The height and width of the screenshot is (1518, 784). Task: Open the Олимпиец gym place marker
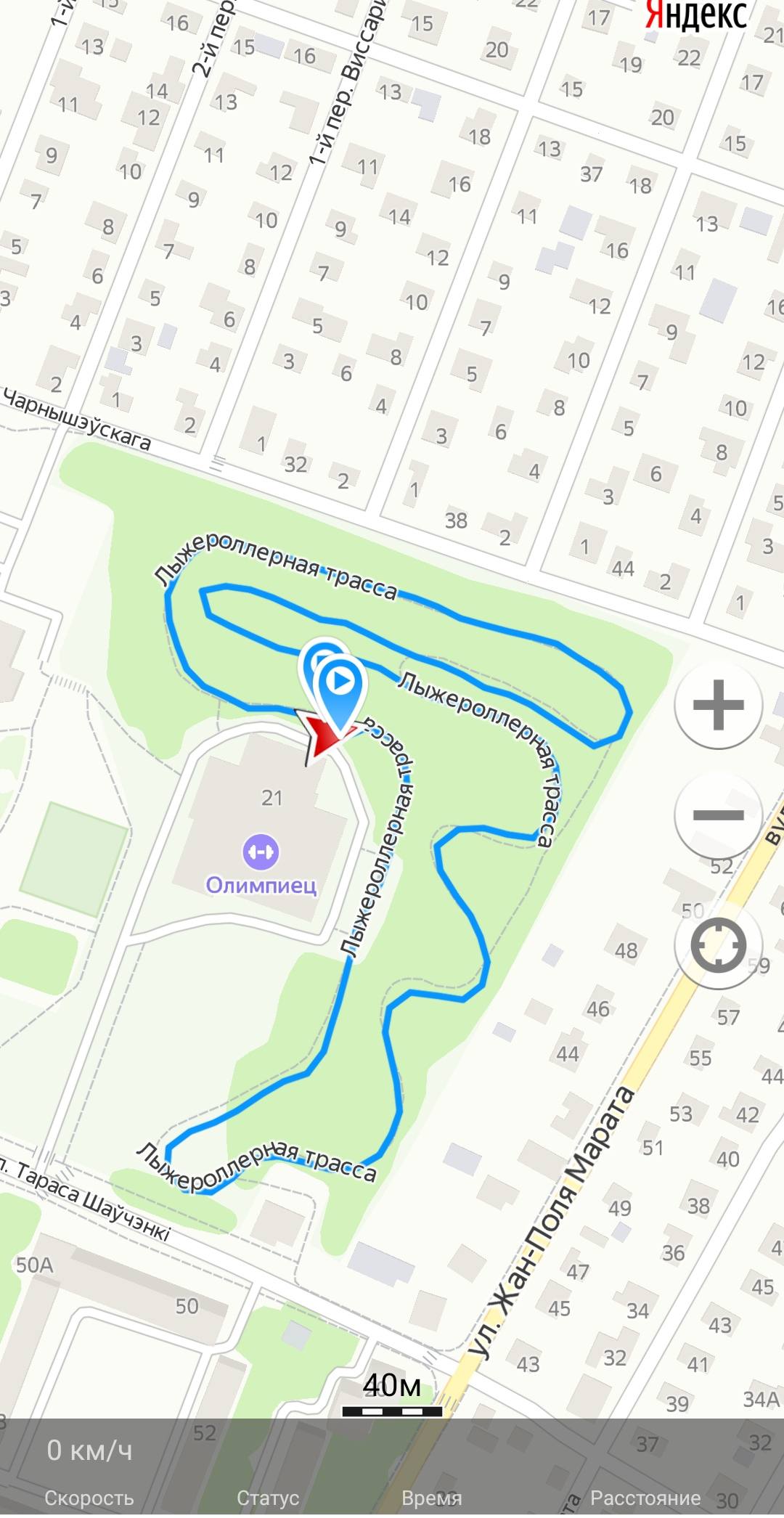[261, 852]
